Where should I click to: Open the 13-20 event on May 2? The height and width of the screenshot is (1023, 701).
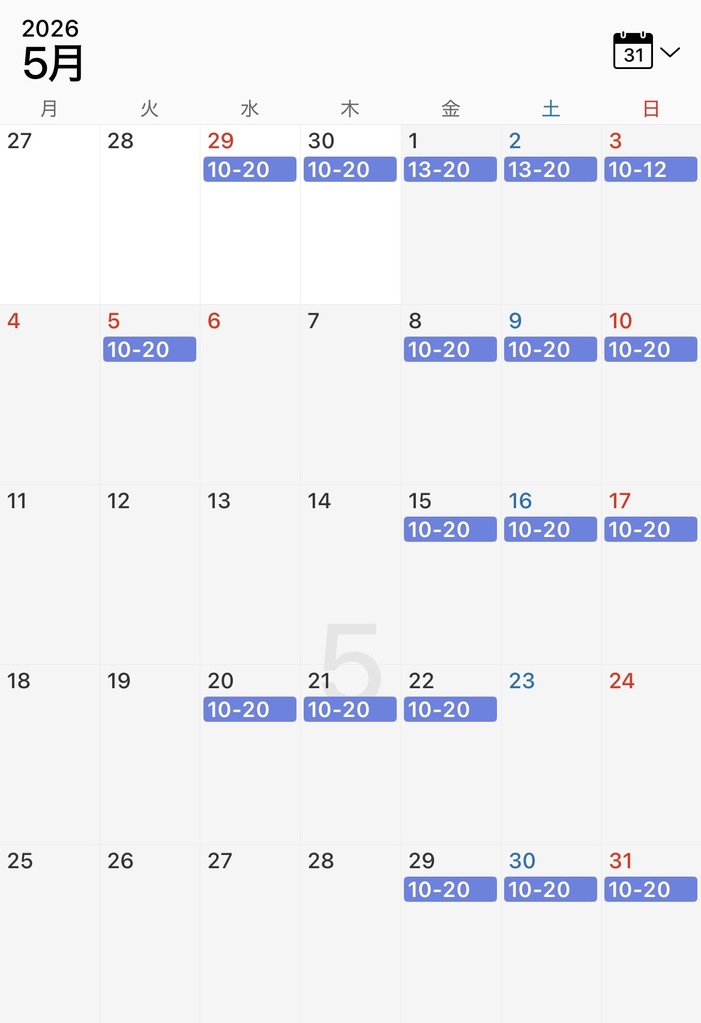pyautogui.click(x=550, y=170)
